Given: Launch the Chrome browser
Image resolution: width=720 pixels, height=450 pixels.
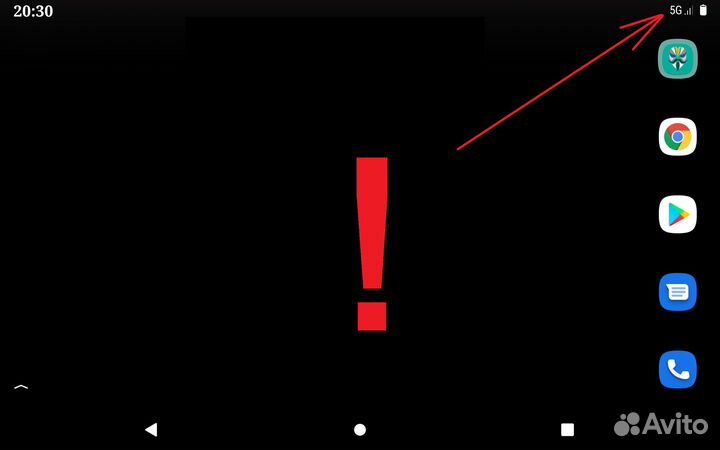Looking at the screenshot, I should coord(677,136).
